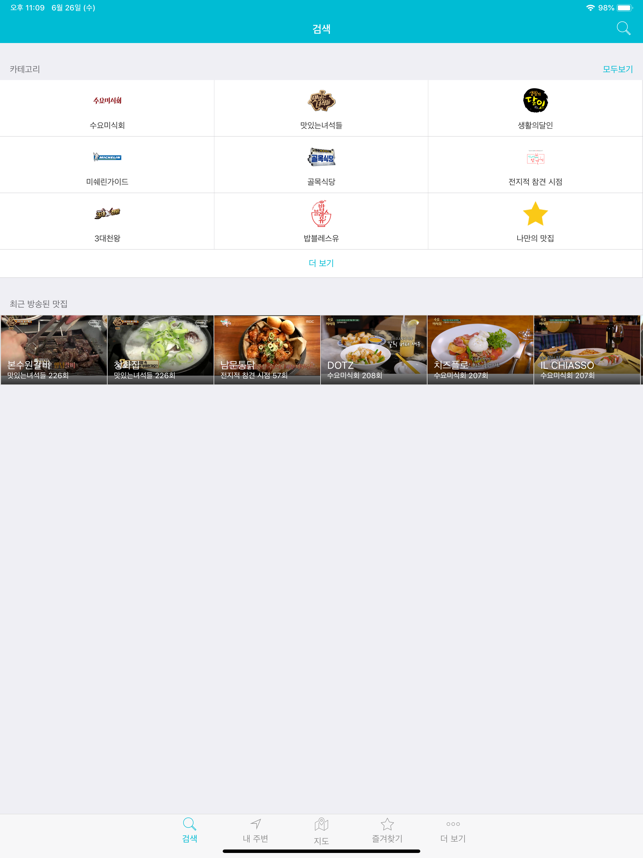Select the 3대천왕 category

pyautogui.click(x=107, y=222)
